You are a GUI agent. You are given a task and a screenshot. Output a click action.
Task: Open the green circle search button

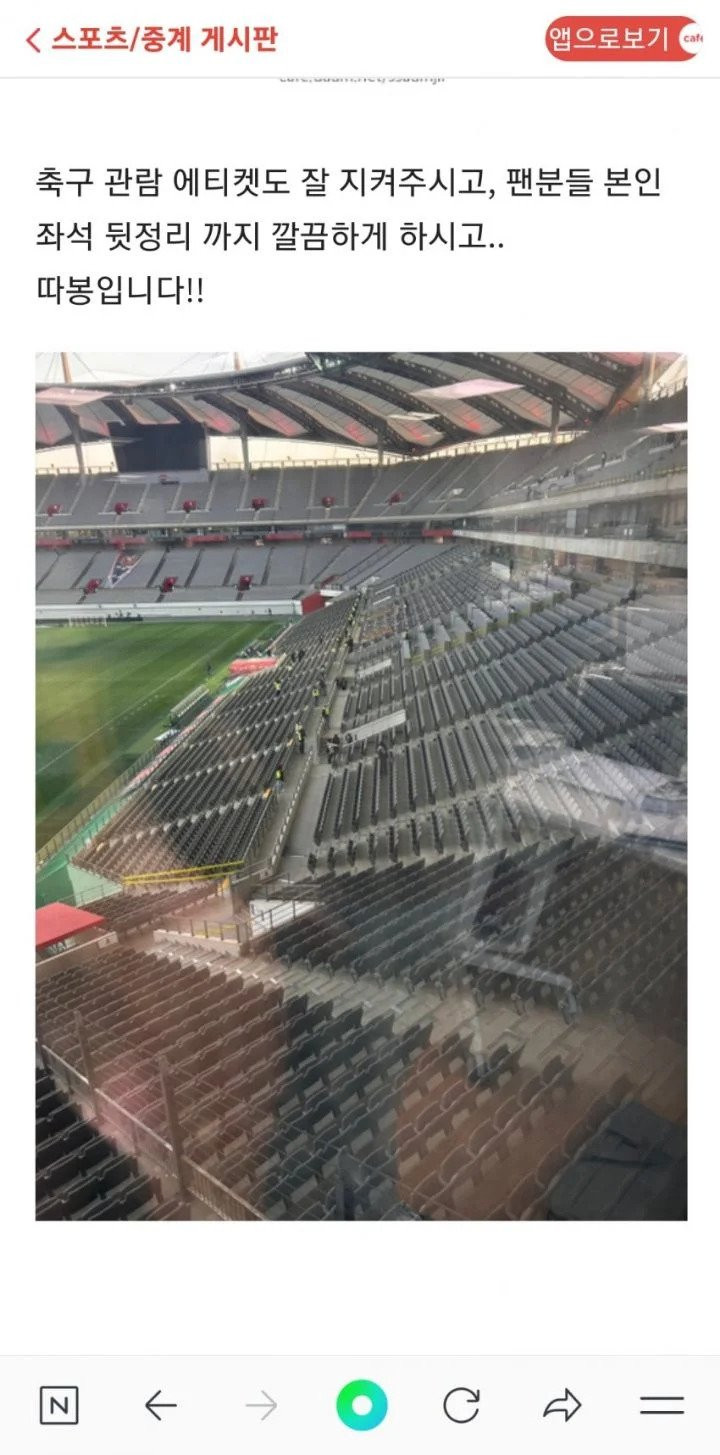coord(362,1405)
